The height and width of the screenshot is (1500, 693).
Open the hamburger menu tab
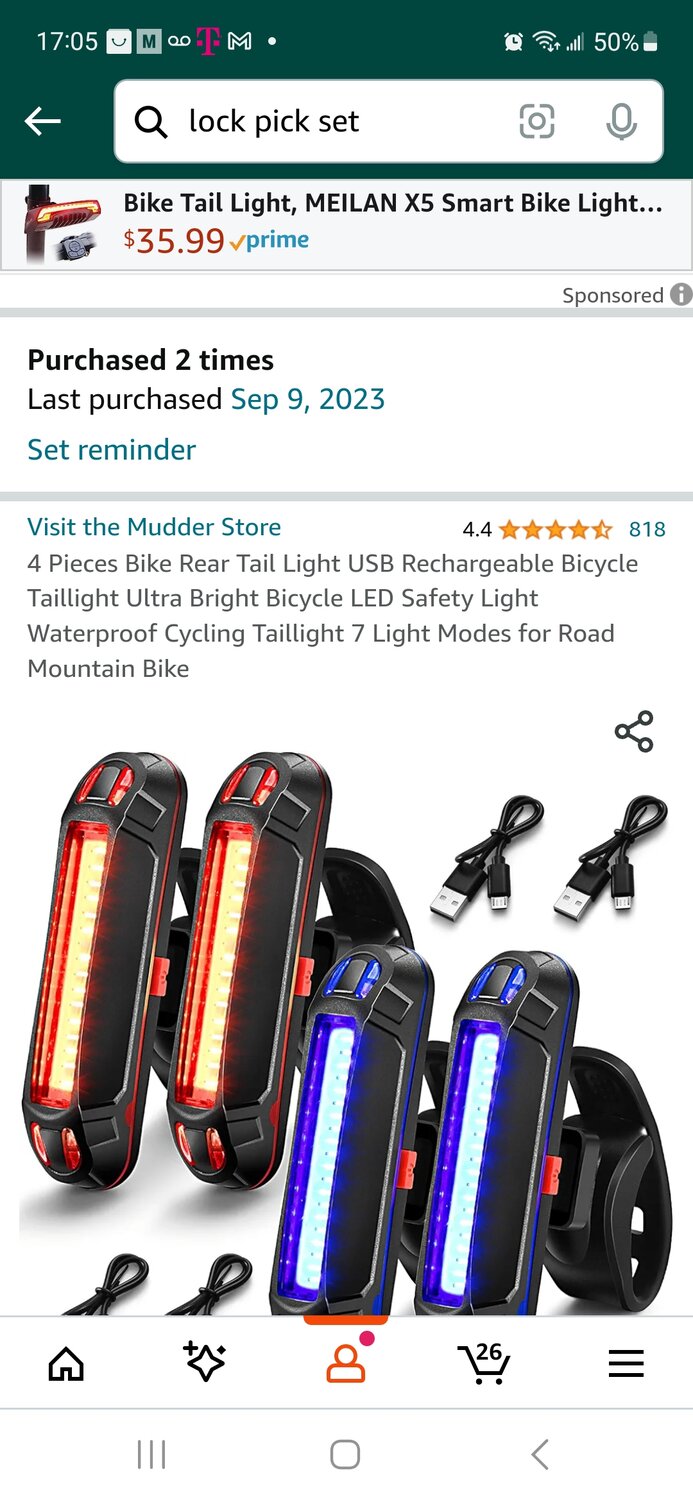point(626,1363)
